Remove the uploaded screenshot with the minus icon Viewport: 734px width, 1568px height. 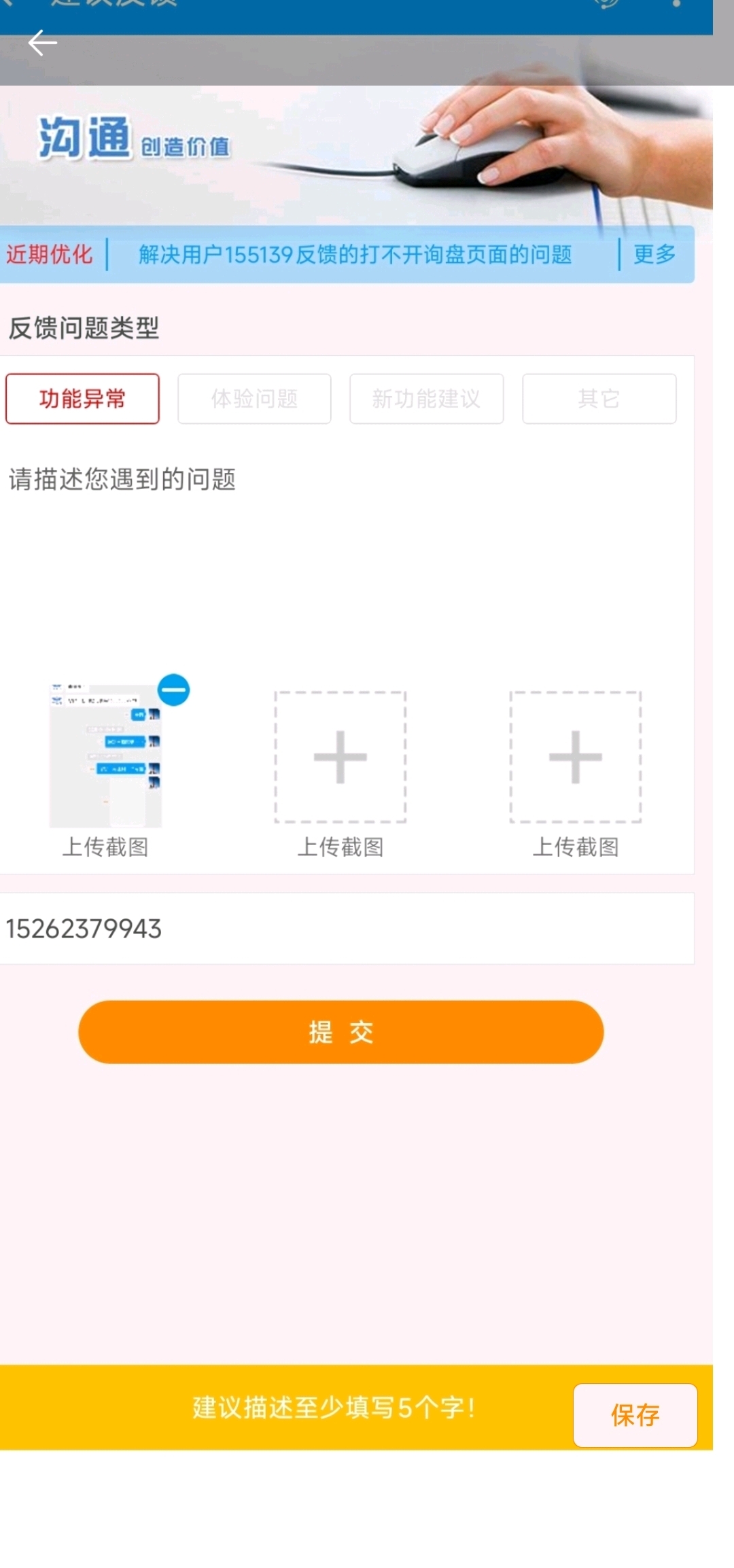[x=174, y=690]
